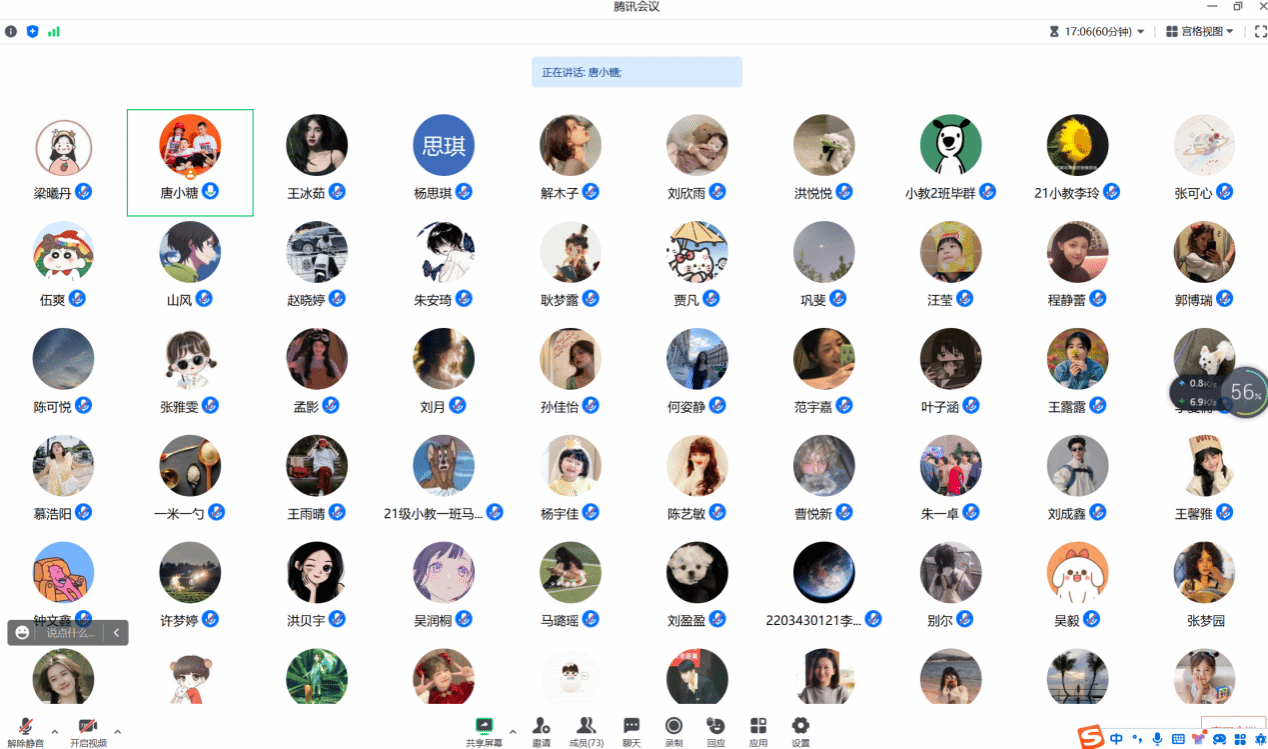Open the 聊天 chat panel
This screenshot has height=749, width=1268.
[x=631, y=731]
